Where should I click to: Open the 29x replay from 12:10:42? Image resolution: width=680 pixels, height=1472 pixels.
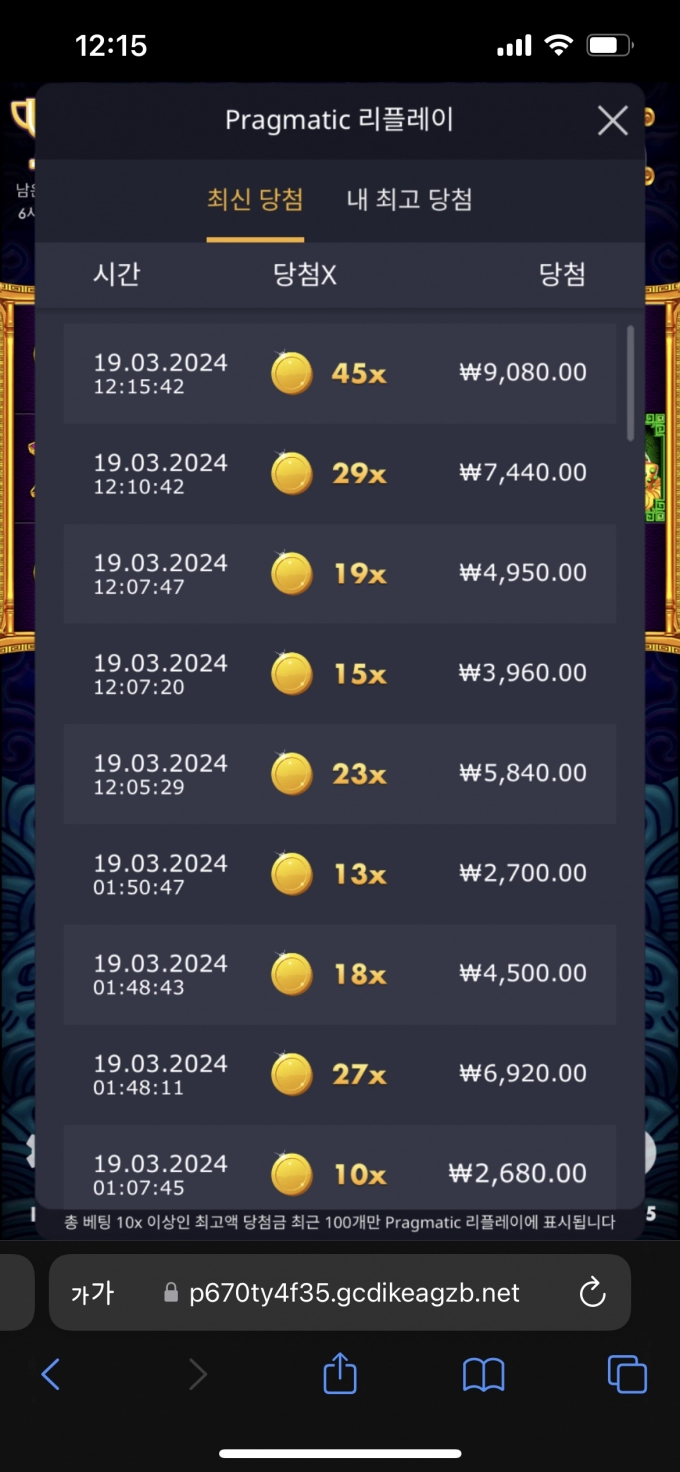click(340, 473)
